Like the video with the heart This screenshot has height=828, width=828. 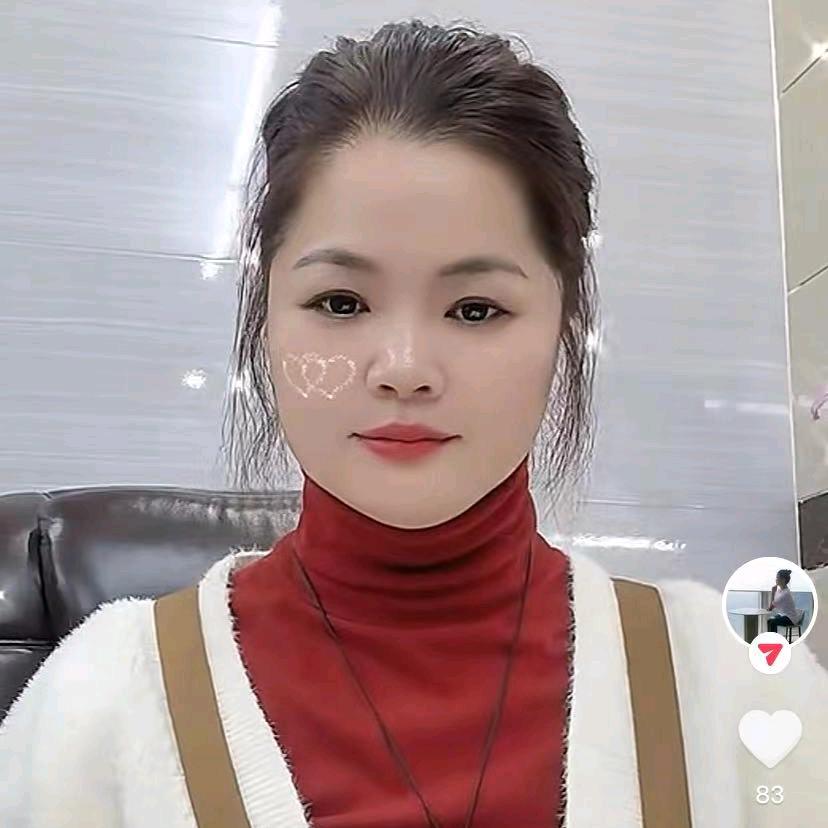[x=770, y=737]
